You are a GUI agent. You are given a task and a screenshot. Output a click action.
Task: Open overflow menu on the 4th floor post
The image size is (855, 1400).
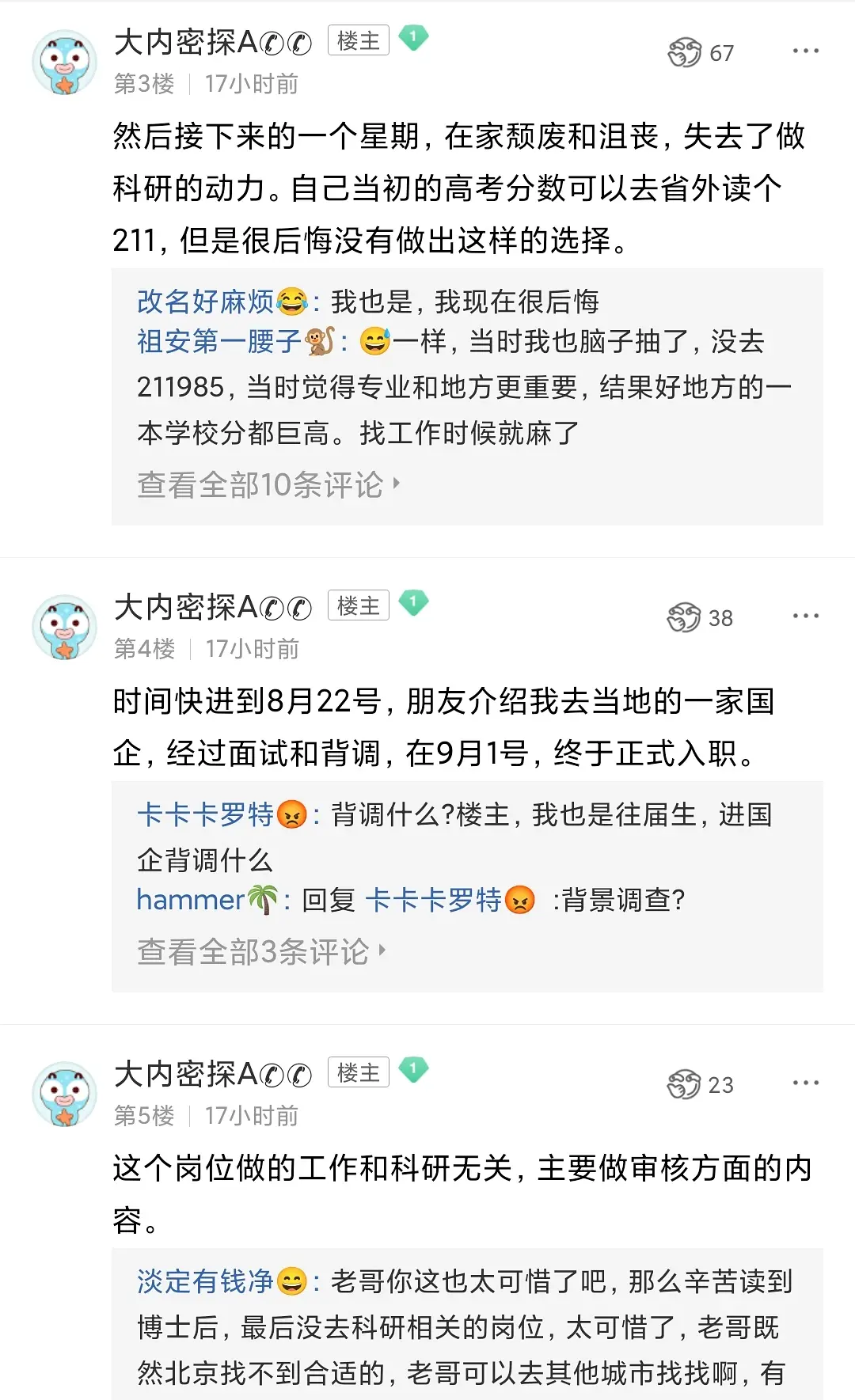(x=805, y=617)
